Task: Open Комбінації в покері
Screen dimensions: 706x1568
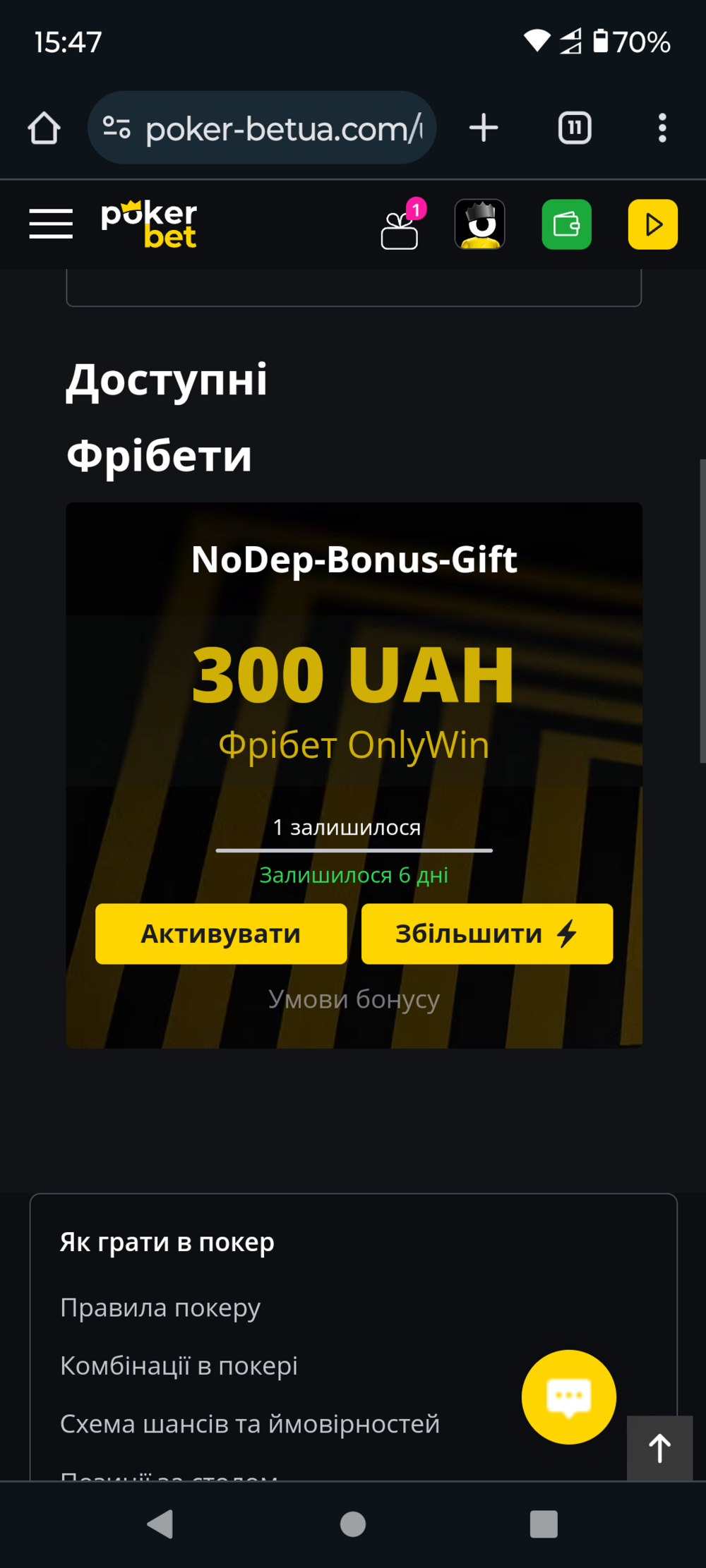Action: click(x=179, y=1365)
